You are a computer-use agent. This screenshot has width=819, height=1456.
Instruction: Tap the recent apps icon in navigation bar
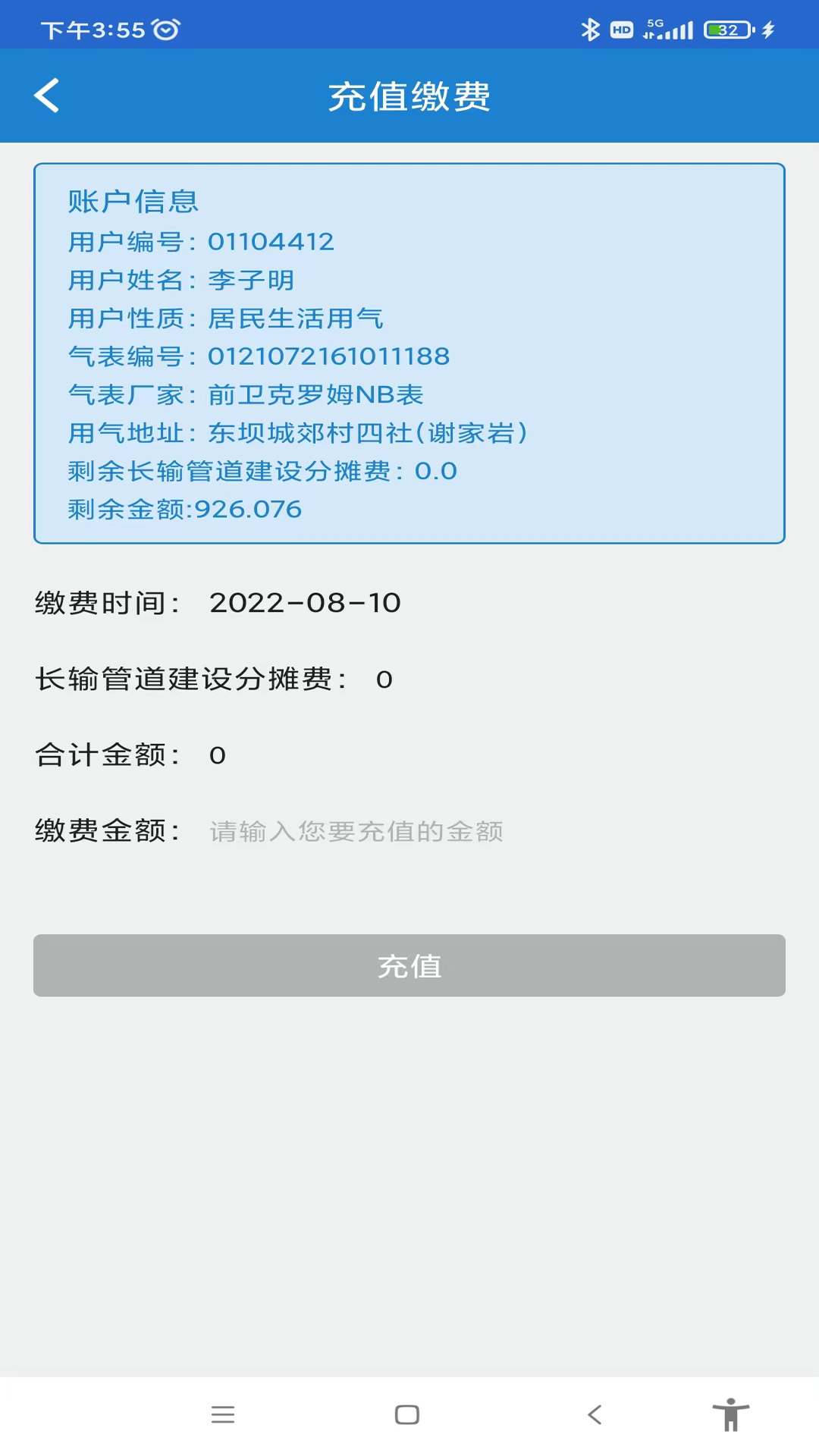pos(223,1414)
